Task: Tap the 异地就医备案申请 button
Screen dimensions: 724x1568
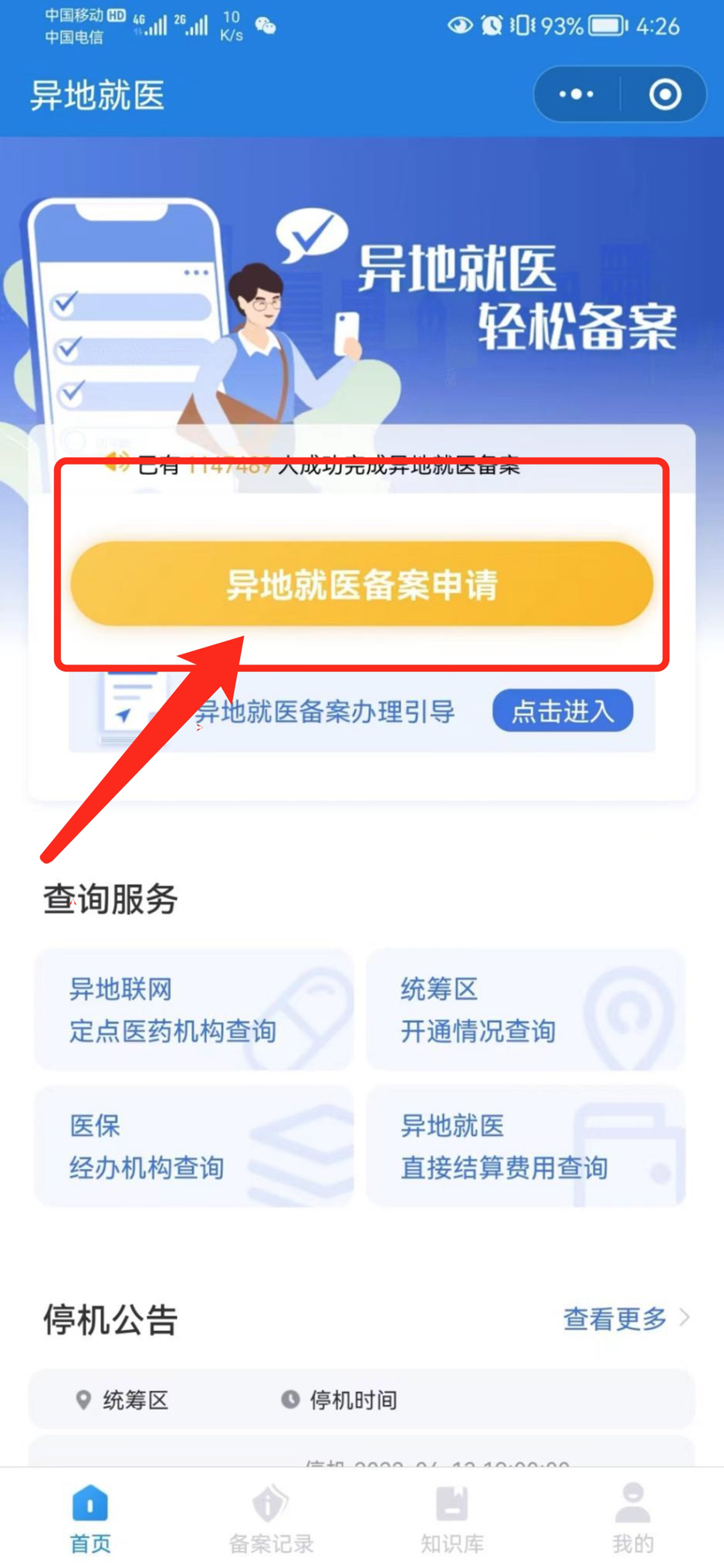Action: point(361,584)
